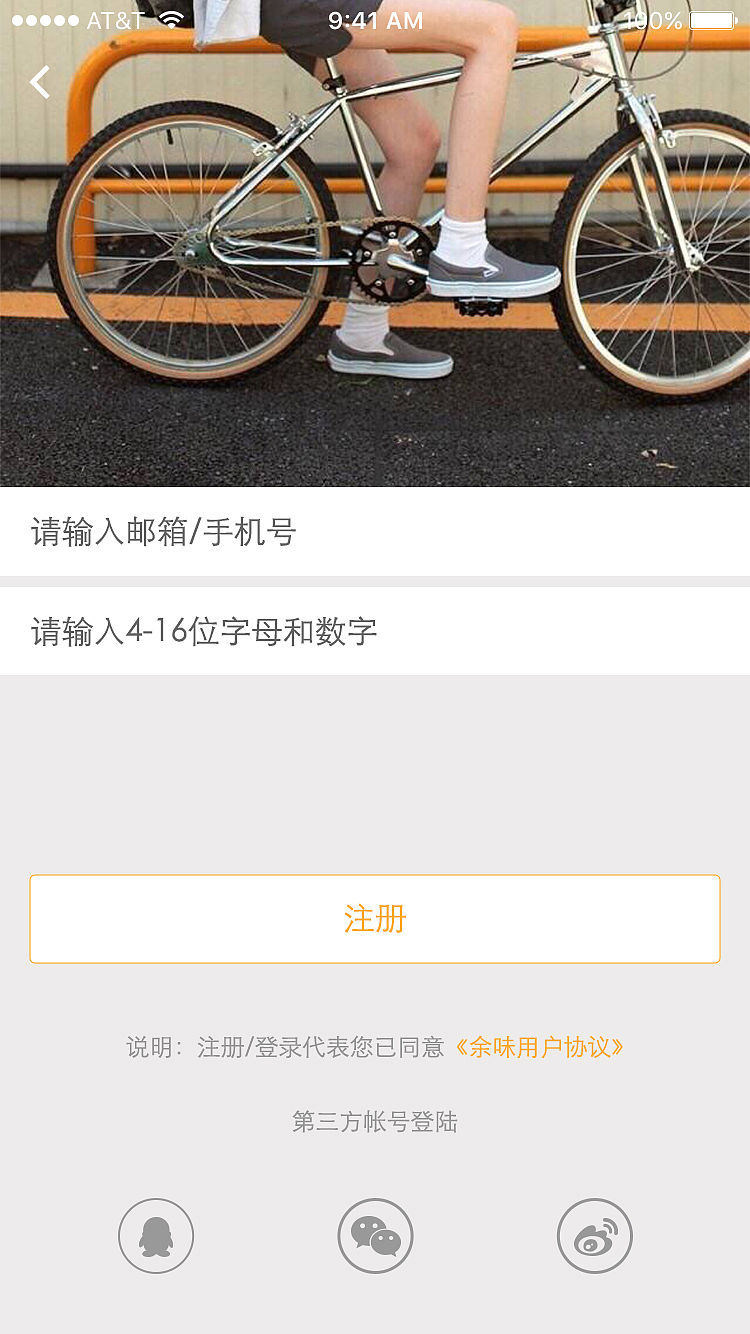Tap the 第三方帐号登陆 third-party login label
This screenshot has height=1334, width=750.
pyautogui.click(x=375, y=1122)
